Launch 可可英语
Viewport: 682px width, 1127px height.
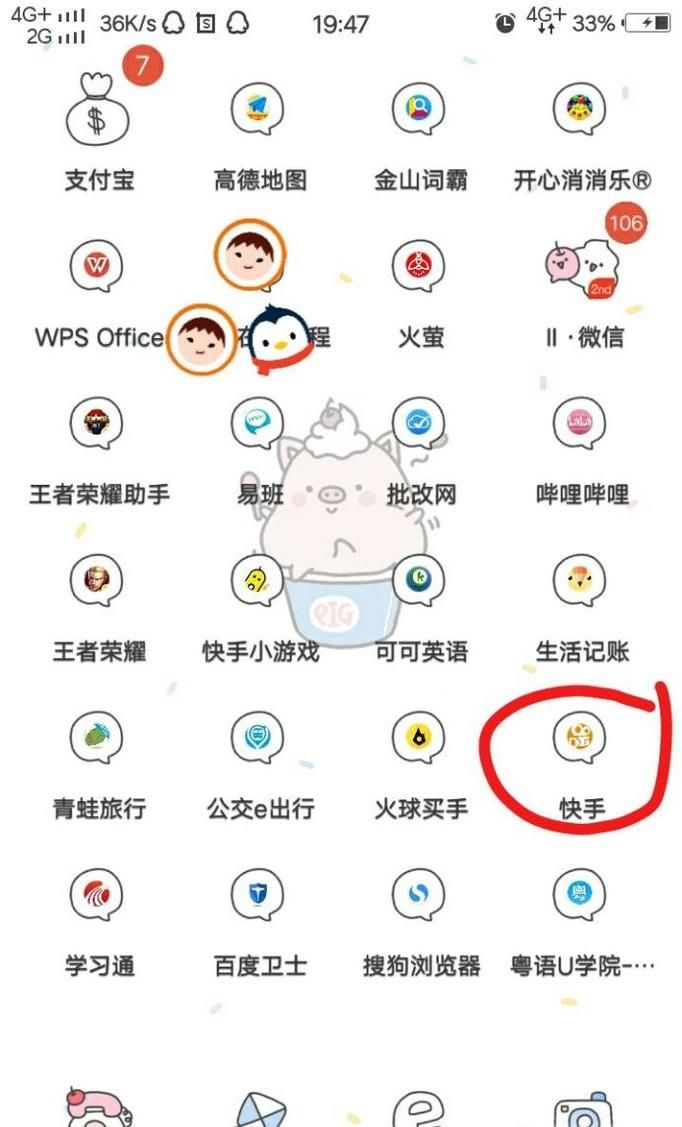coord(420,581)
